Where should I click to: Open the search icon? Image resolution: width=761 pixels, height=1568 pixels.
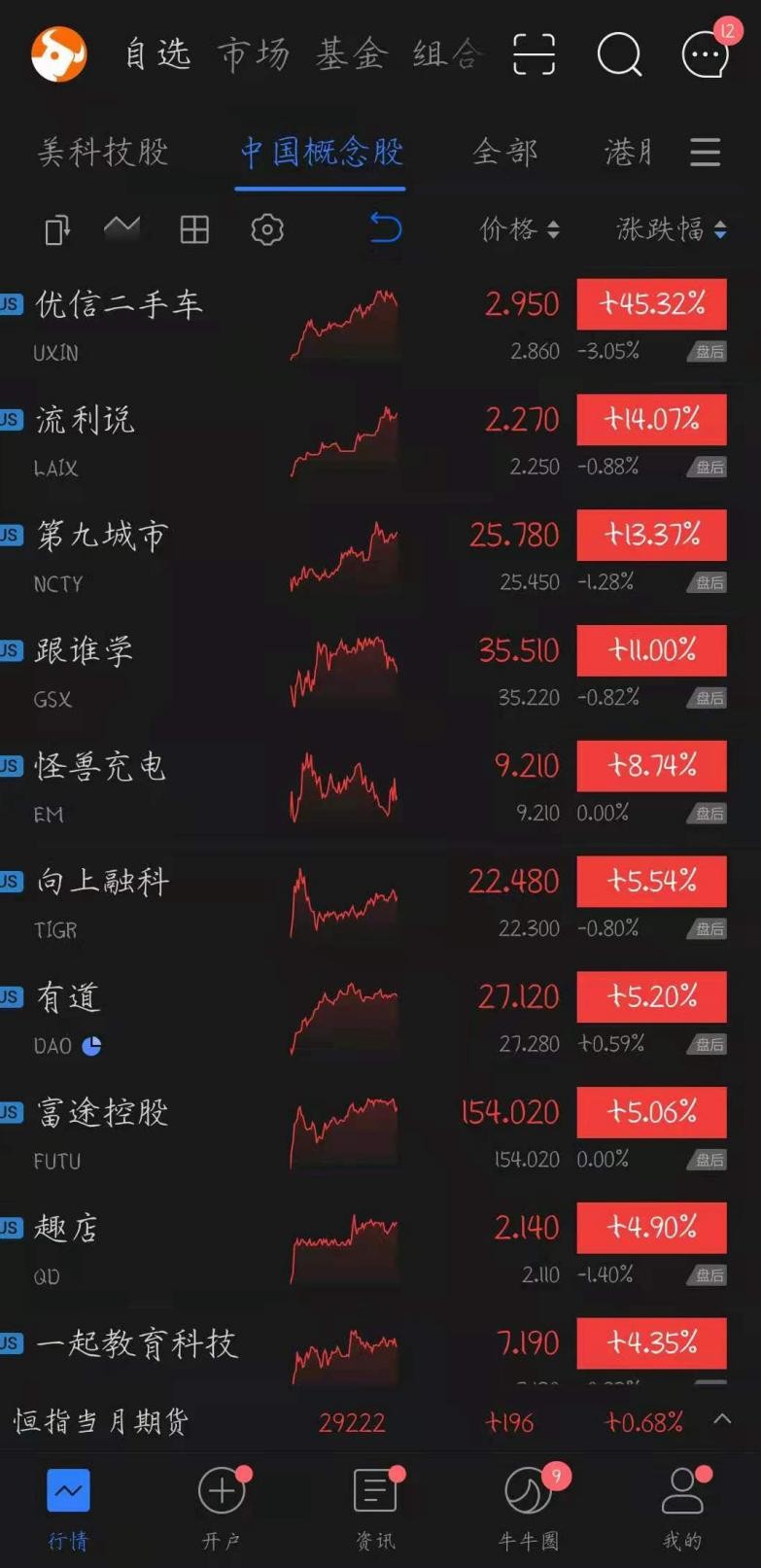(619, 53)
